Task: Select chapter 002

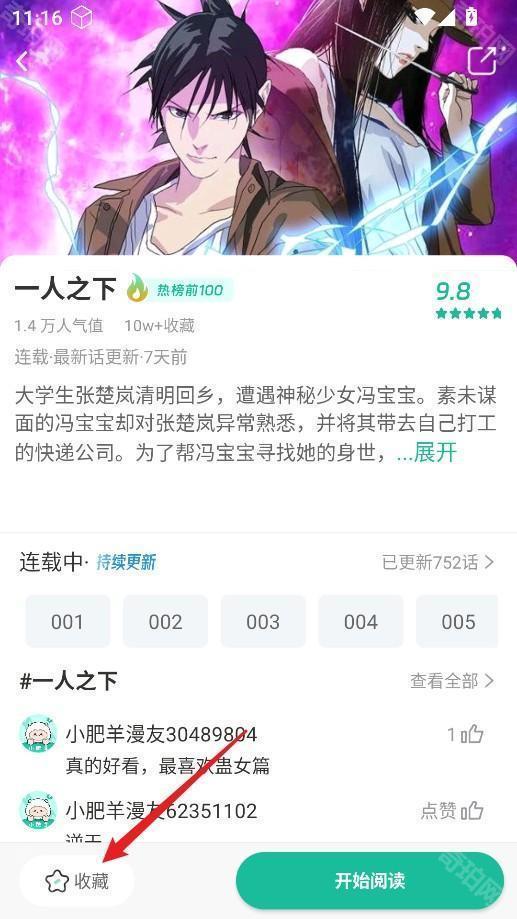Action: point(165,621)
